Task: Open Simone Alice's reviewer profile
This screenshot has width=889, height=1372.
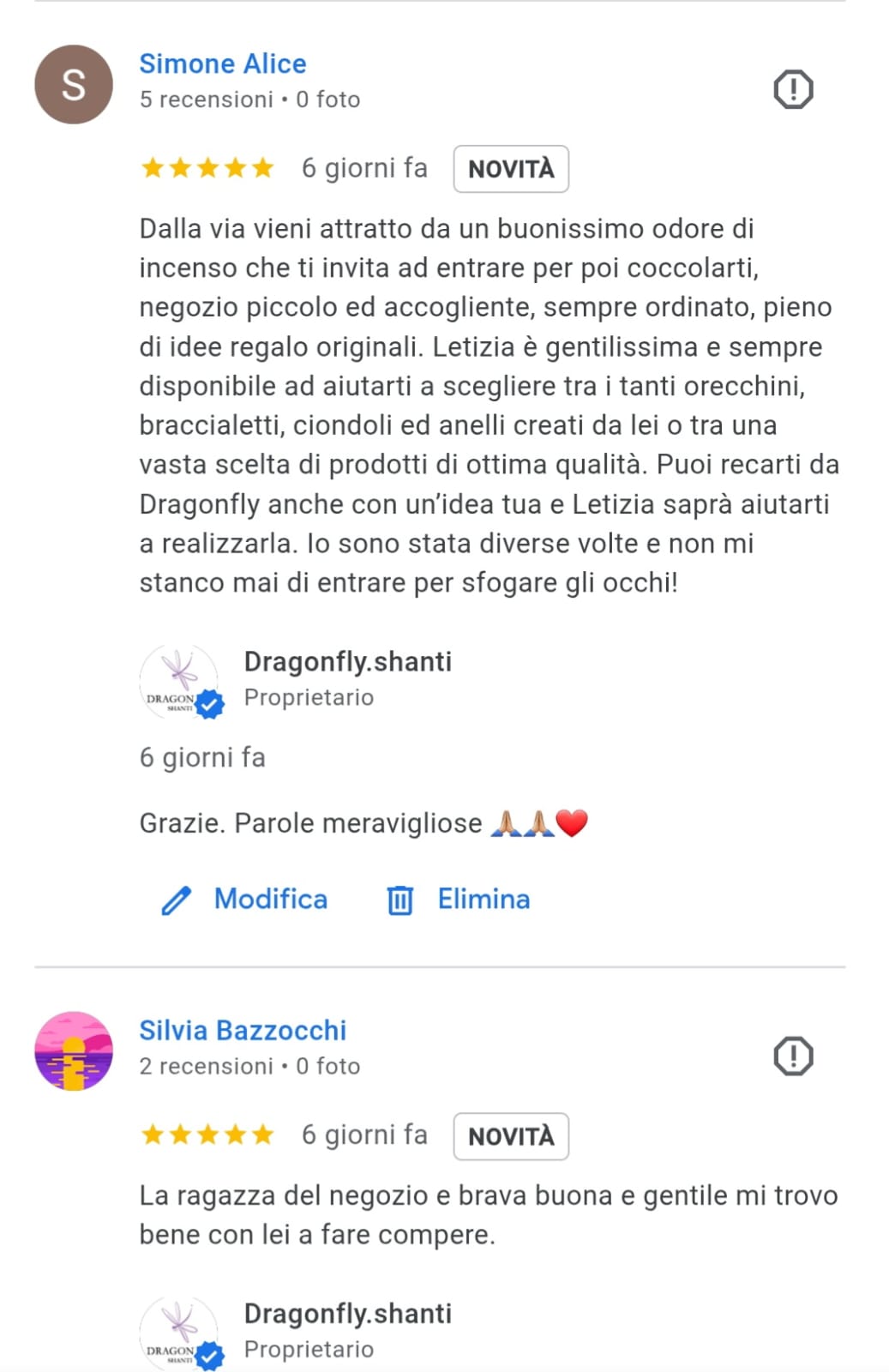Action: pyautogui.click(x=223, y=64)
